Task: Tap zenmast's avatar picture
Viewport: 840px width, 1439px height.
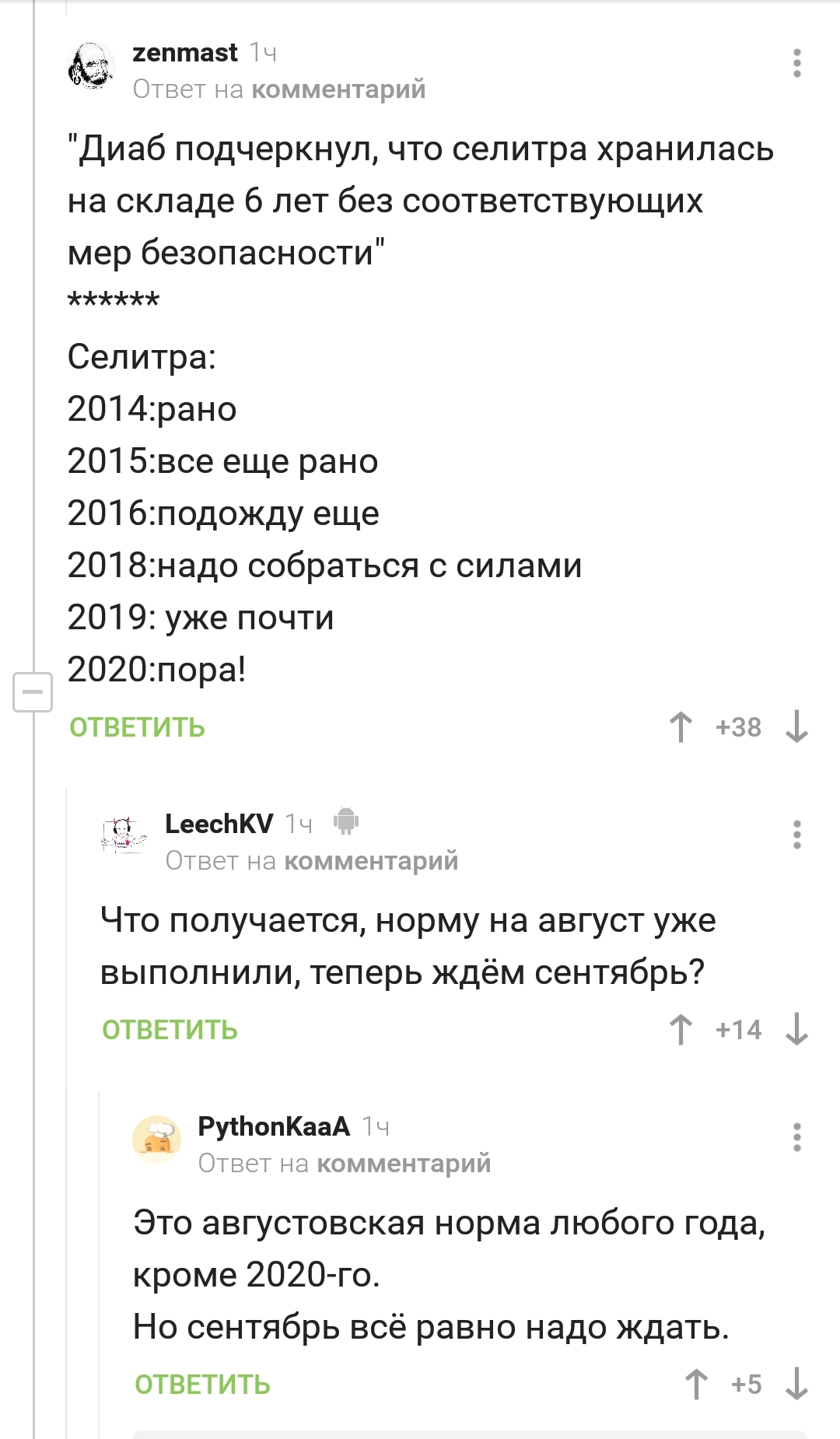Action: (x=92, y=66)
